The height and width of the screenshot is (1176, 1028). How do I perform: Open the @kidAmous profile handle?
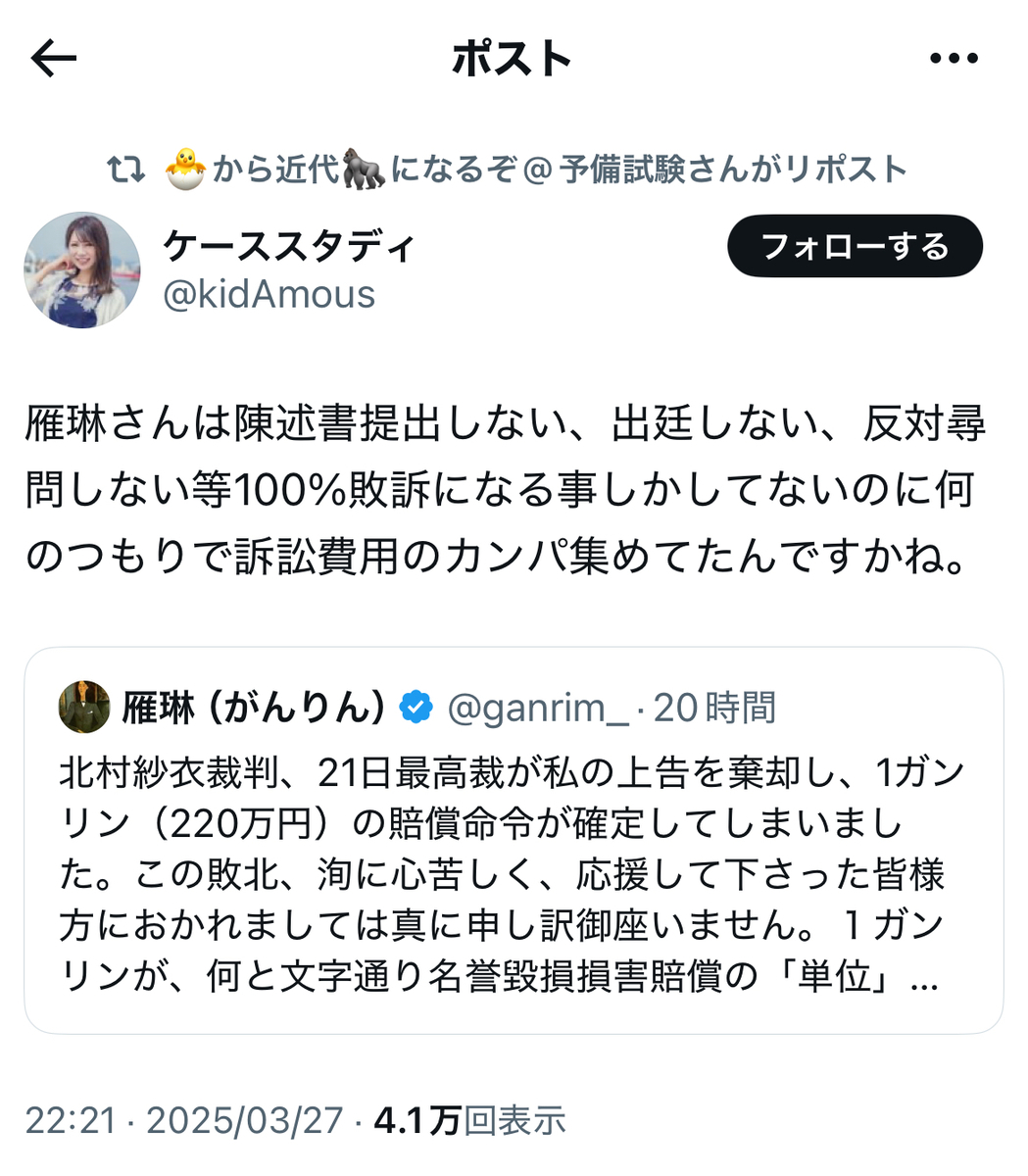269,294
